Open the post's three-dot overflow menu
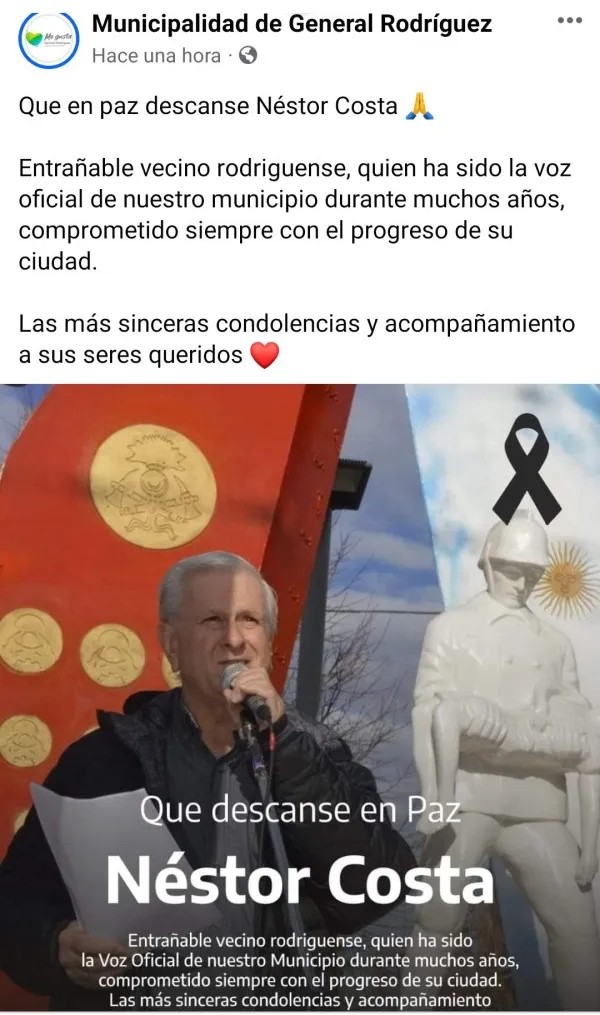Screen dimensions: 600x1015 pos(568,21)
